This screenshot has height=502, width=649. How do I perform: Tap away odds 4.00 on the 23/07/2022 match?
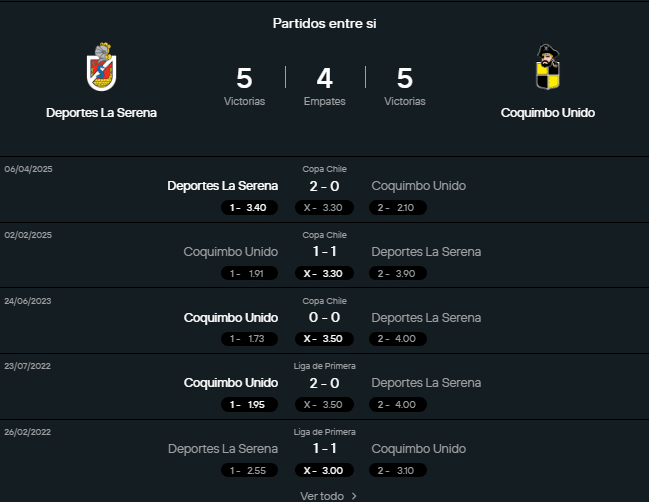398,405
